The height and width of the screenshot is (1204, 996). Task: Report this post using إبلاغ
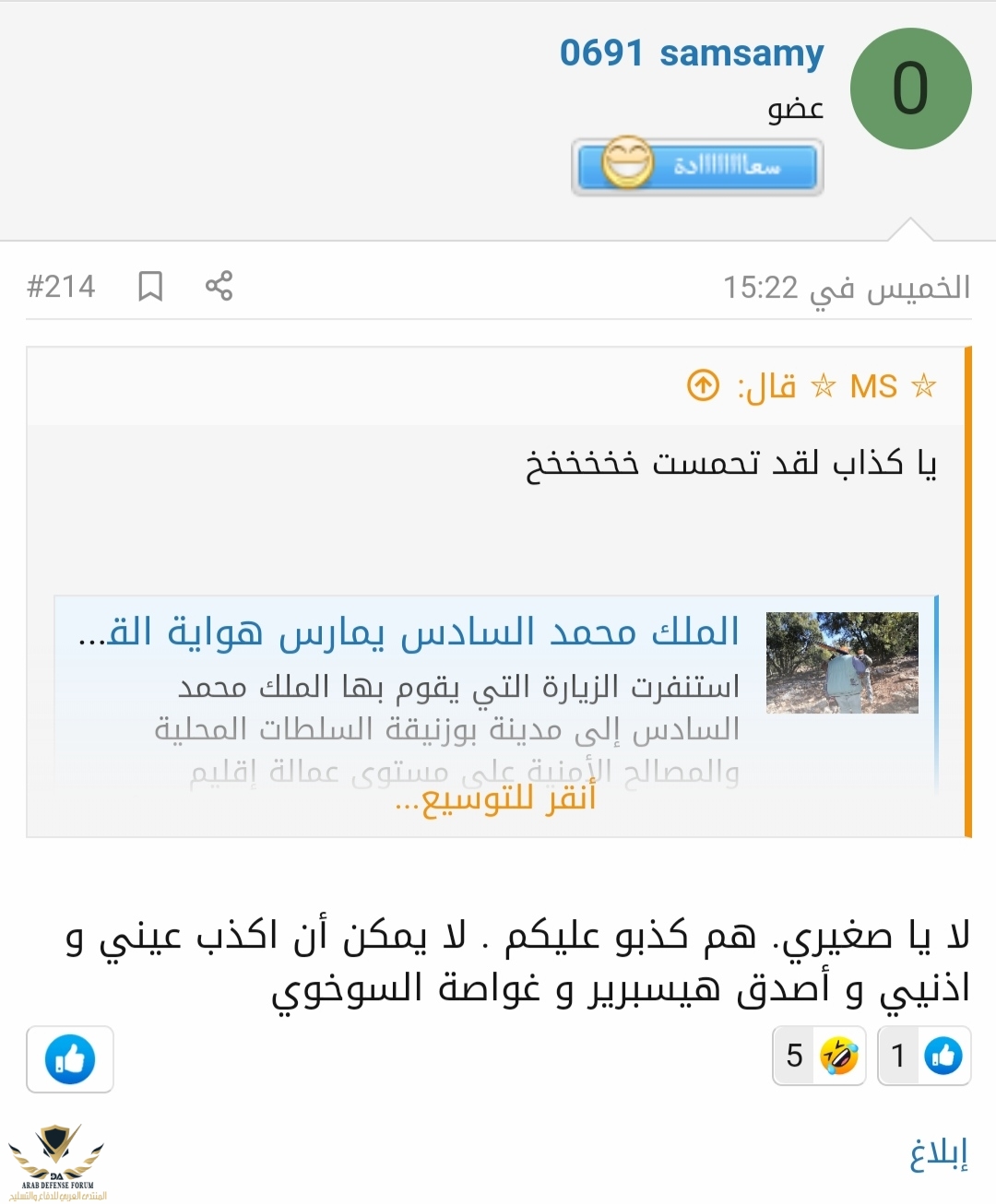coord(938,1153)
